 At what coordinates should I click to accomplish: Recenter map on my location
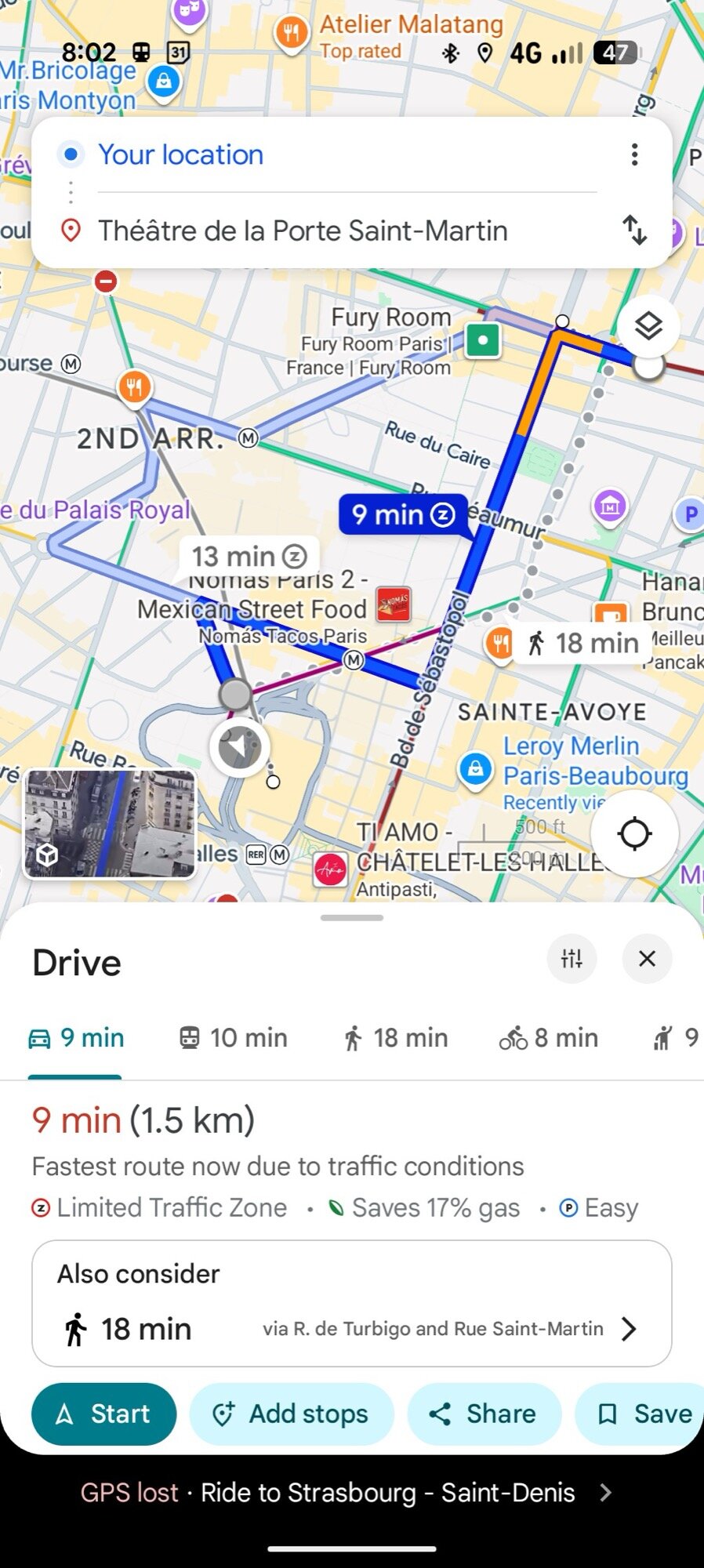pos(634,833)
